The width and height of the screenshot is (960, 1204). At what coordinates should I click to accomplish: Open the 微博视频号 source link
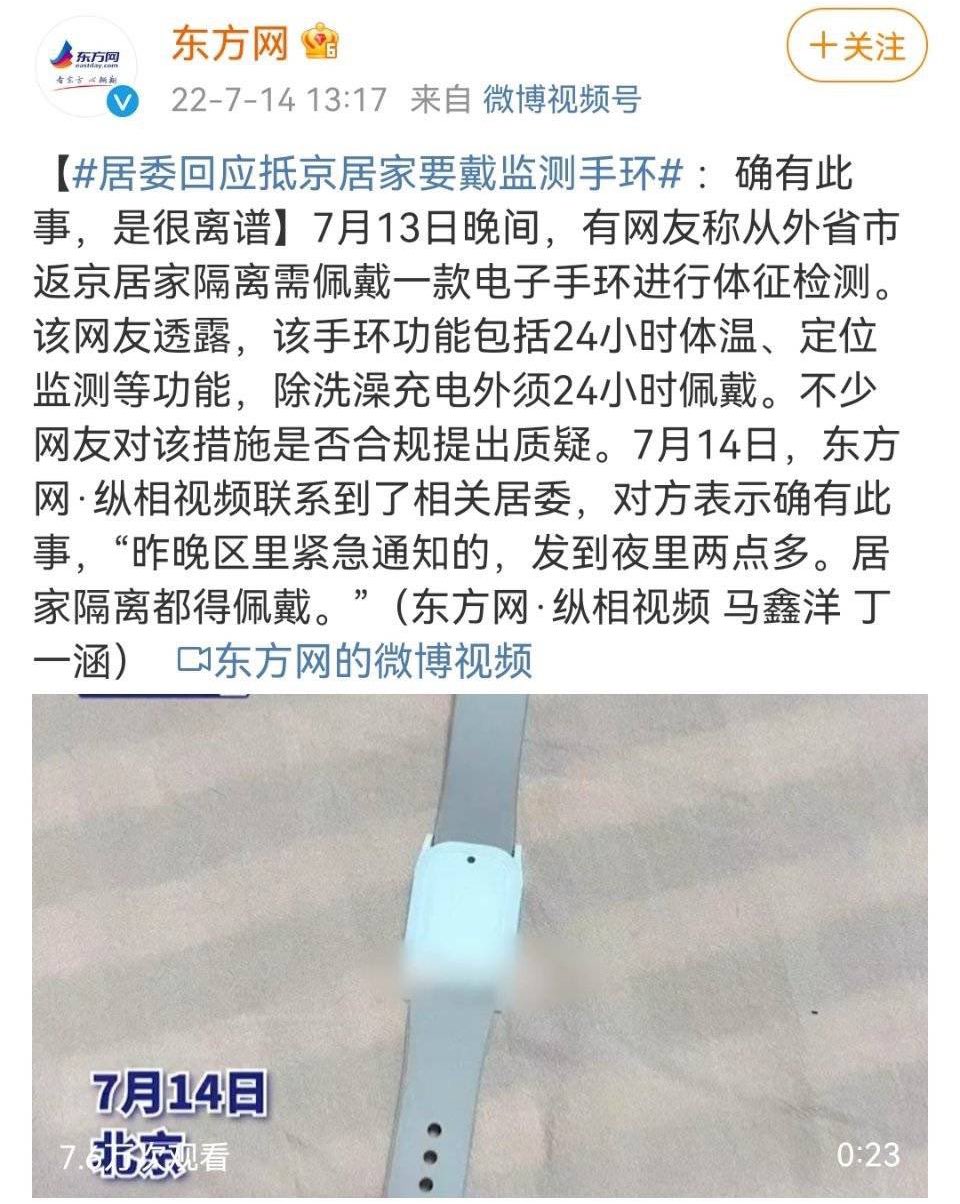(x=562, y=99)
